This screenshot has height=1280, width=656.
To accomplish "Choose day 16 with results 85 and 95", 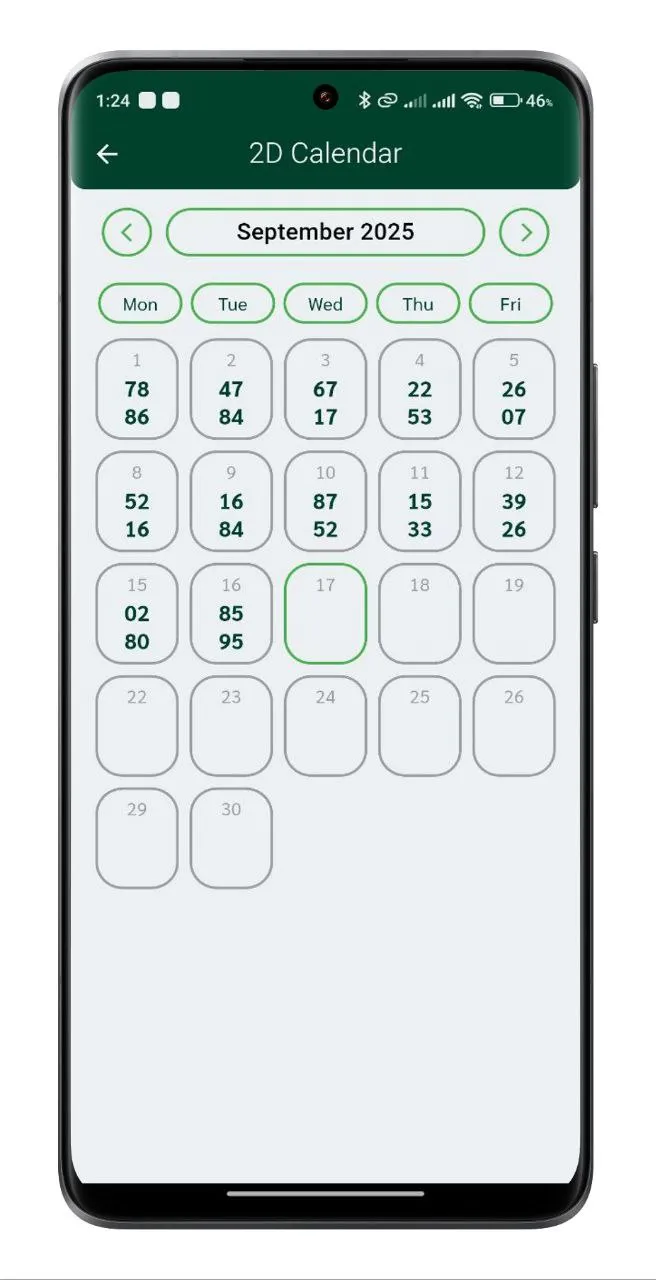I will (231, 613).
